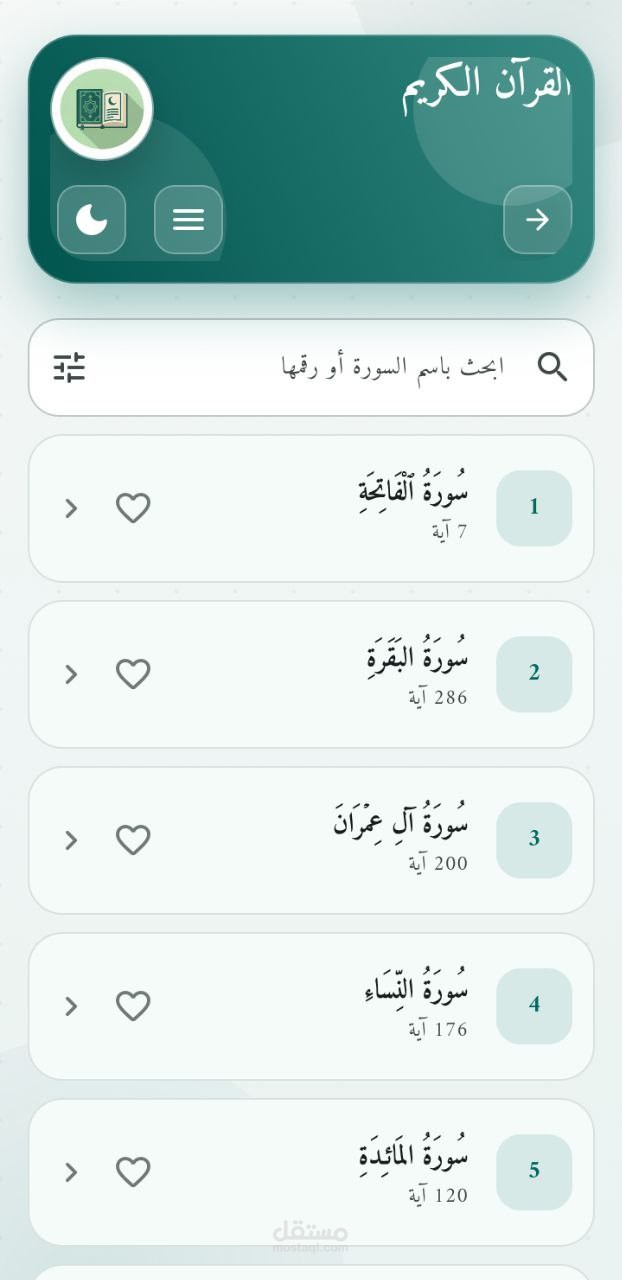Tap the arrow button in the header
Viewport: 622px width, 1280px height.
tap(537, 220)
